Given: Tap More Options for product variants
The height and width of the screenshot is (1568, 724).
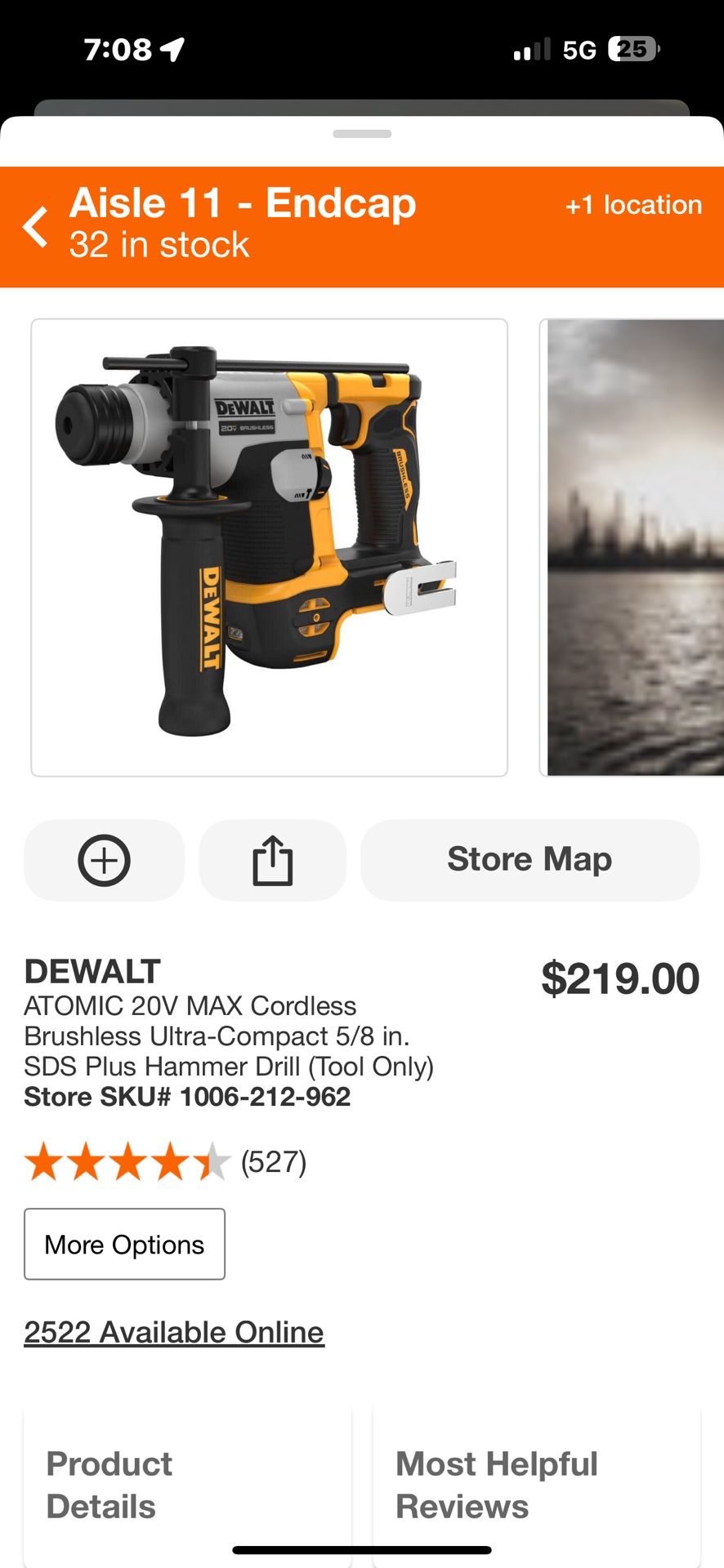Looking at the screenshot, I should click(x=124, y=1244).
